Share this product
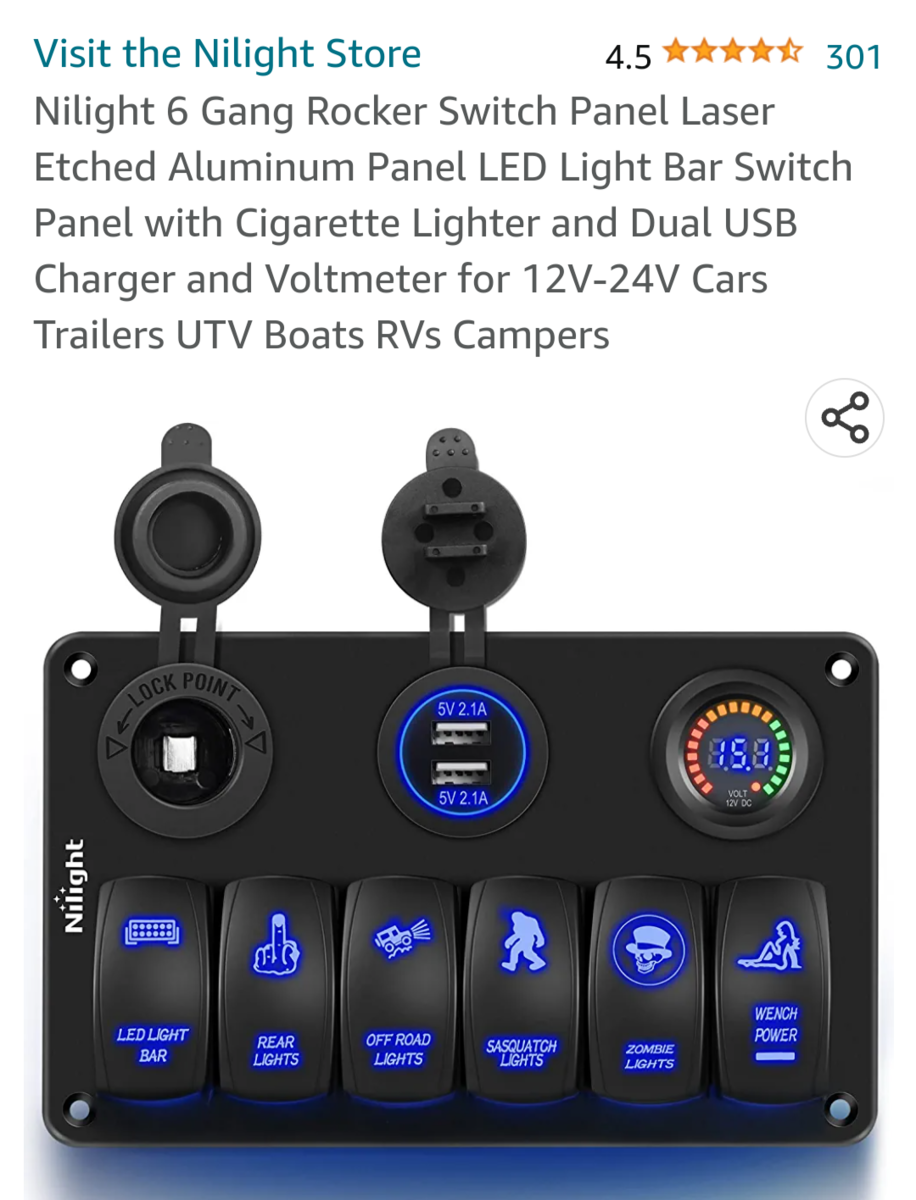The image size is (916, 1200). [845, 418]
